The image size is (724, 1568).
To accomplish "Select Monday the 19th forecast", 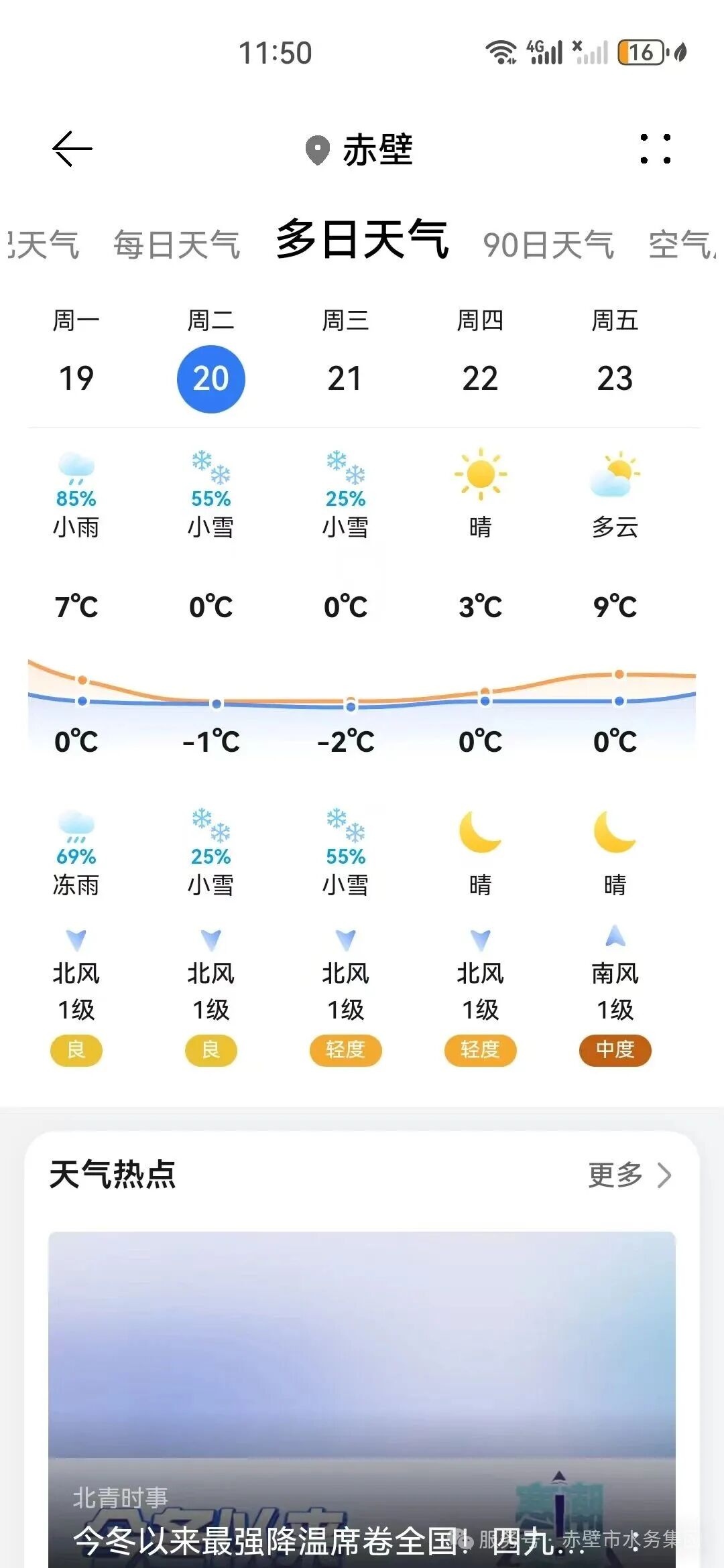I will coord(76,378).
